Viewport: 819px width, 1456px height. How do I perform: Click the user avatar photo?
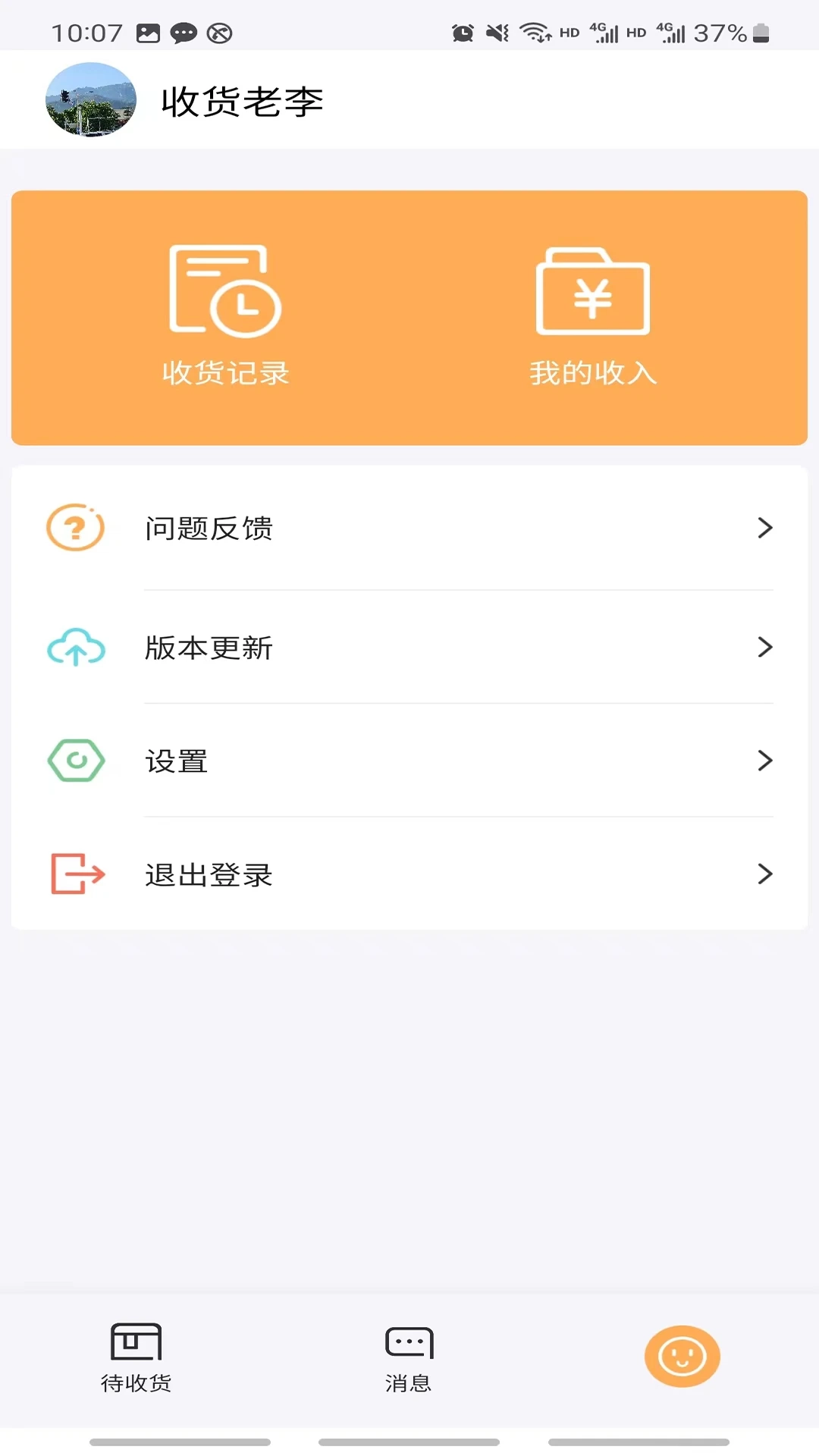[90, 99]
